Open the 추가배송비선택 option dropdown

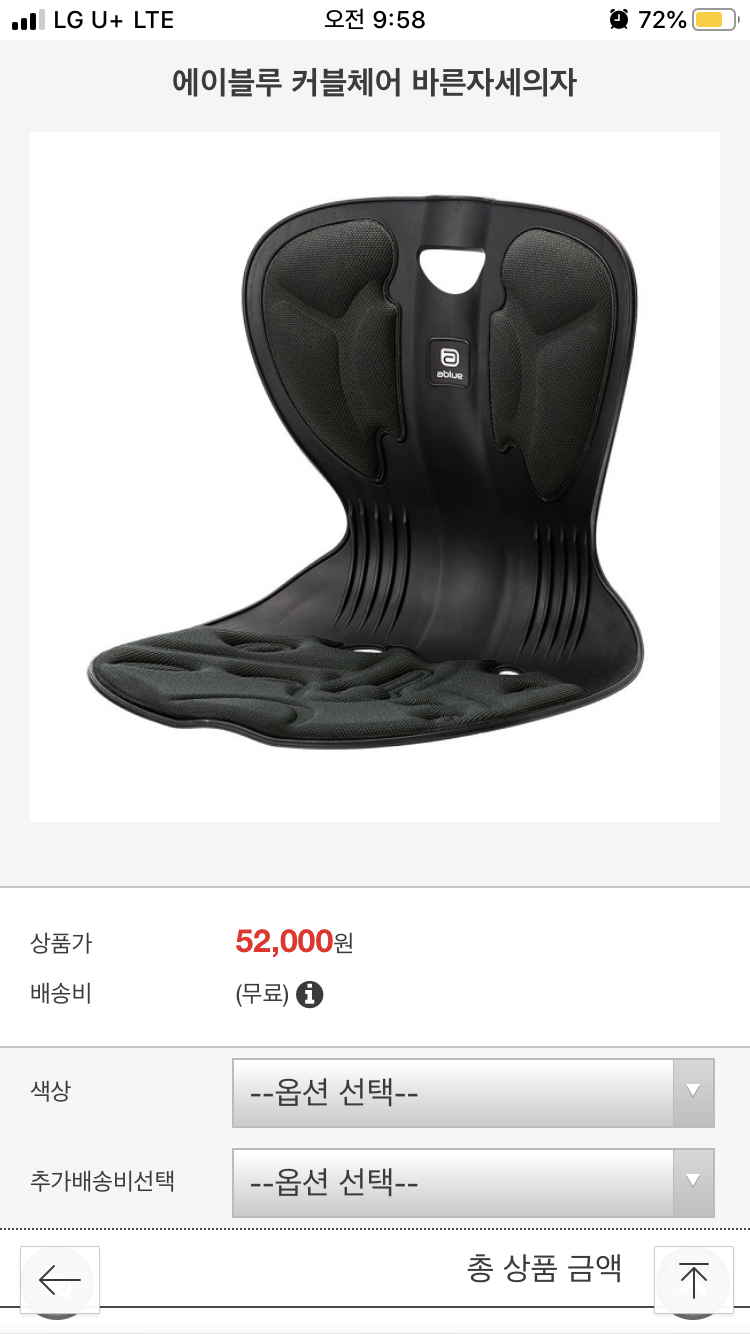473,1183
